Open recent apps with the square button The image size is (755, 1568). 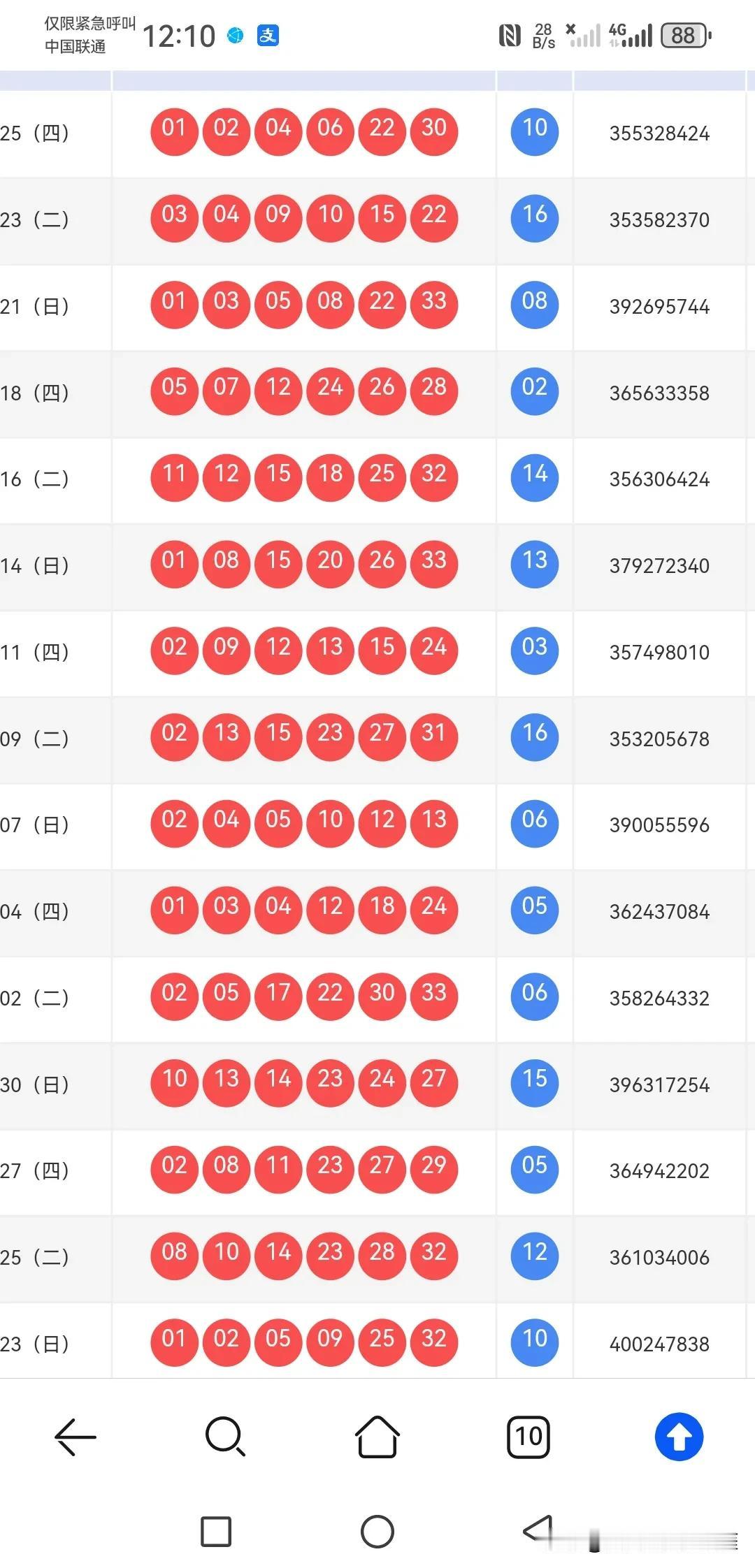(x=216, y=1532)
